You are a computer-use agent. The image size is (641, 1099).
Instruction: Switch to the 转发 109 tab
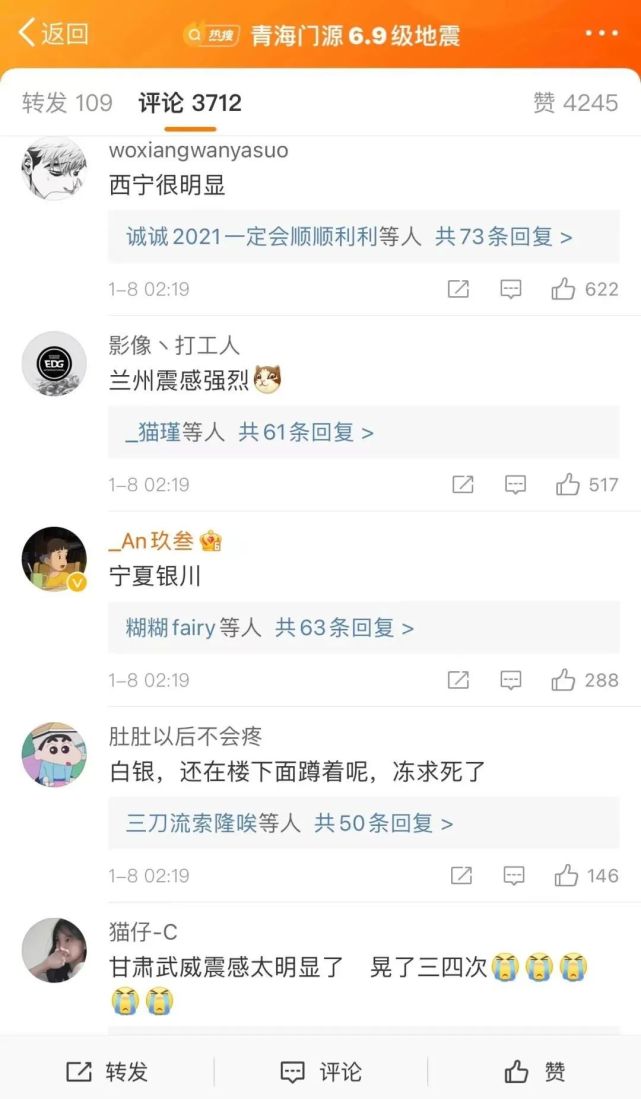point(67,102)
